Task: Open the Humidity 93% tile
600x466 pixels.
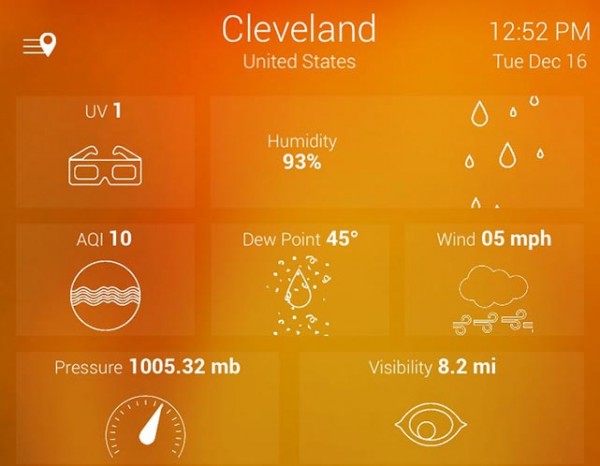Action: tap(396, 152)
